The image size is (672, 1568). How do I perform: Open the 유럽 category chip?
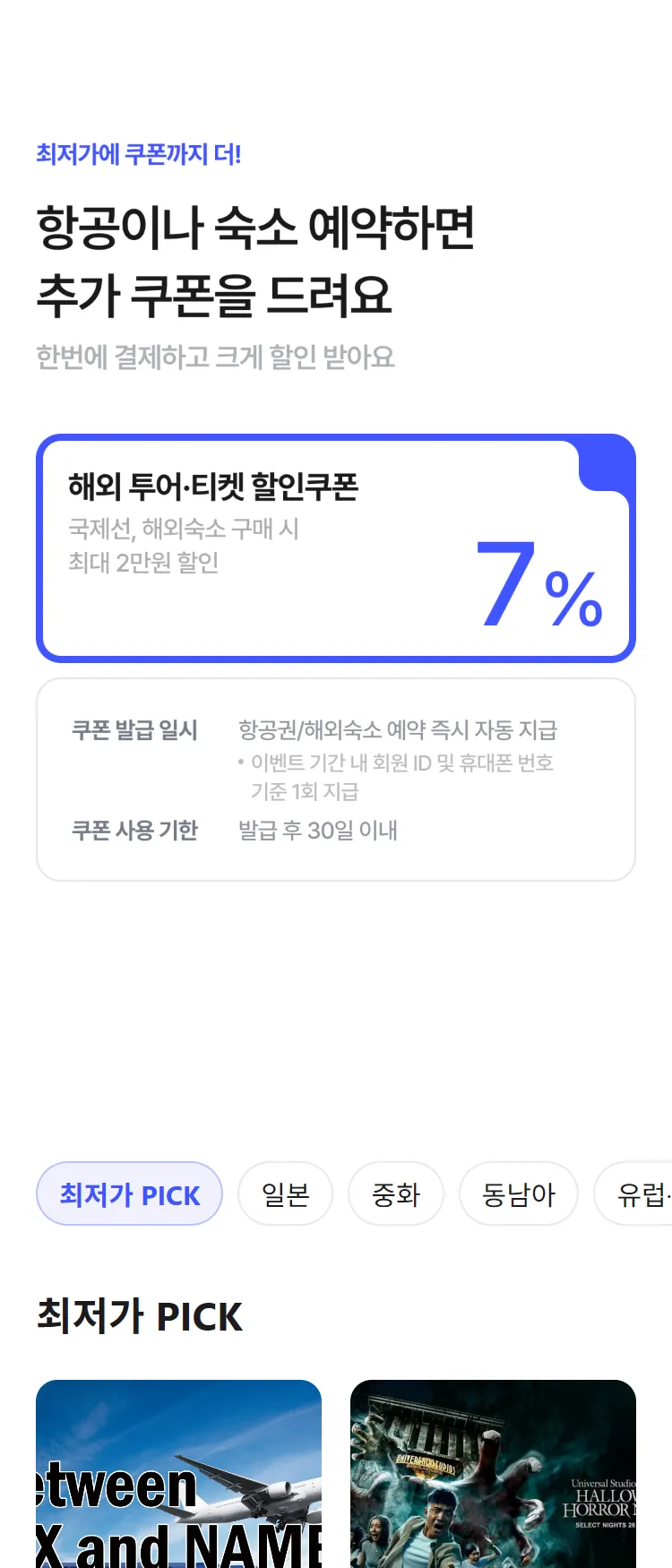638,1193
